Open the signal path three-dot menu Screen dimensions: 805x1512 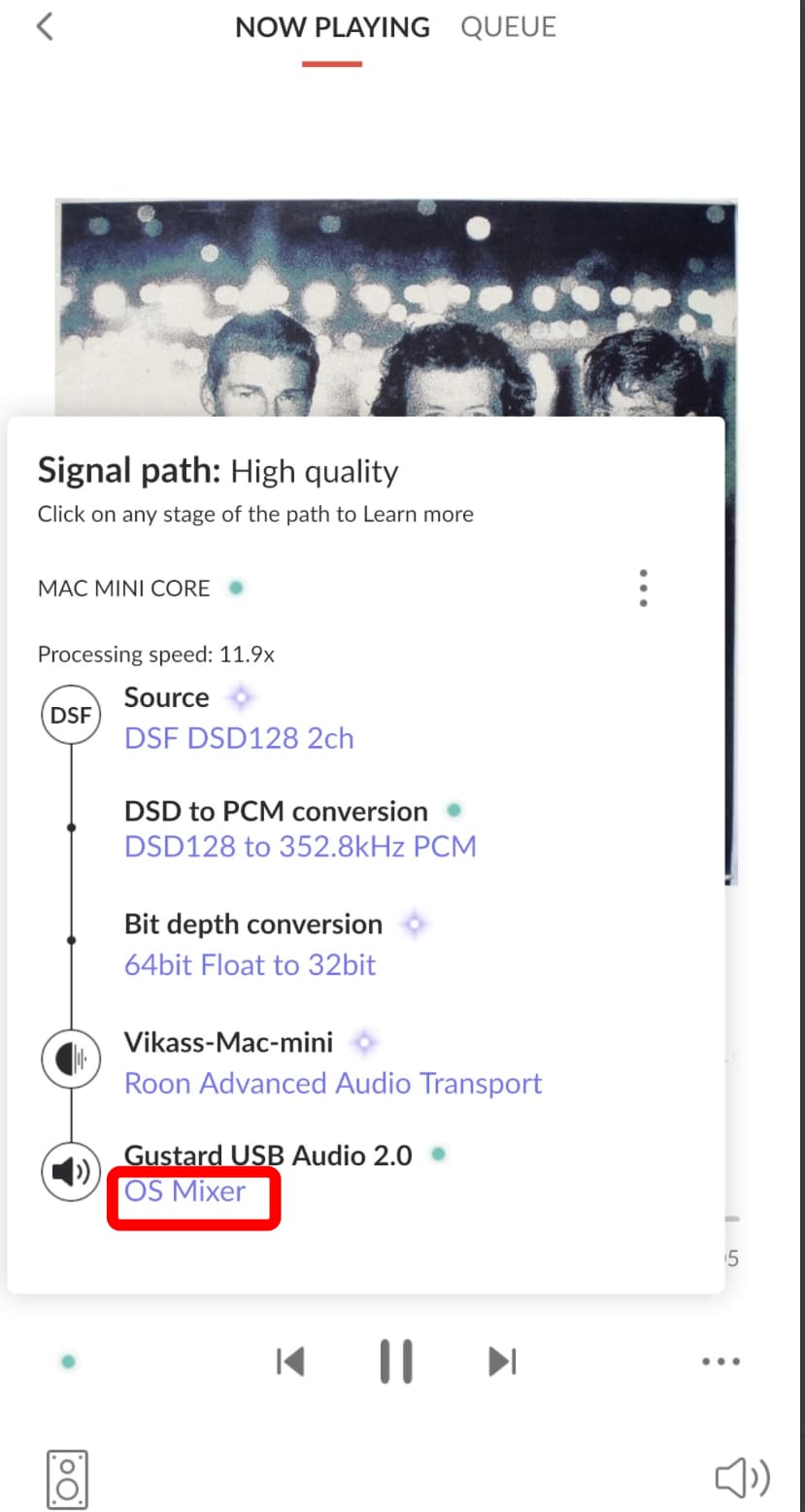click(643, 588)
